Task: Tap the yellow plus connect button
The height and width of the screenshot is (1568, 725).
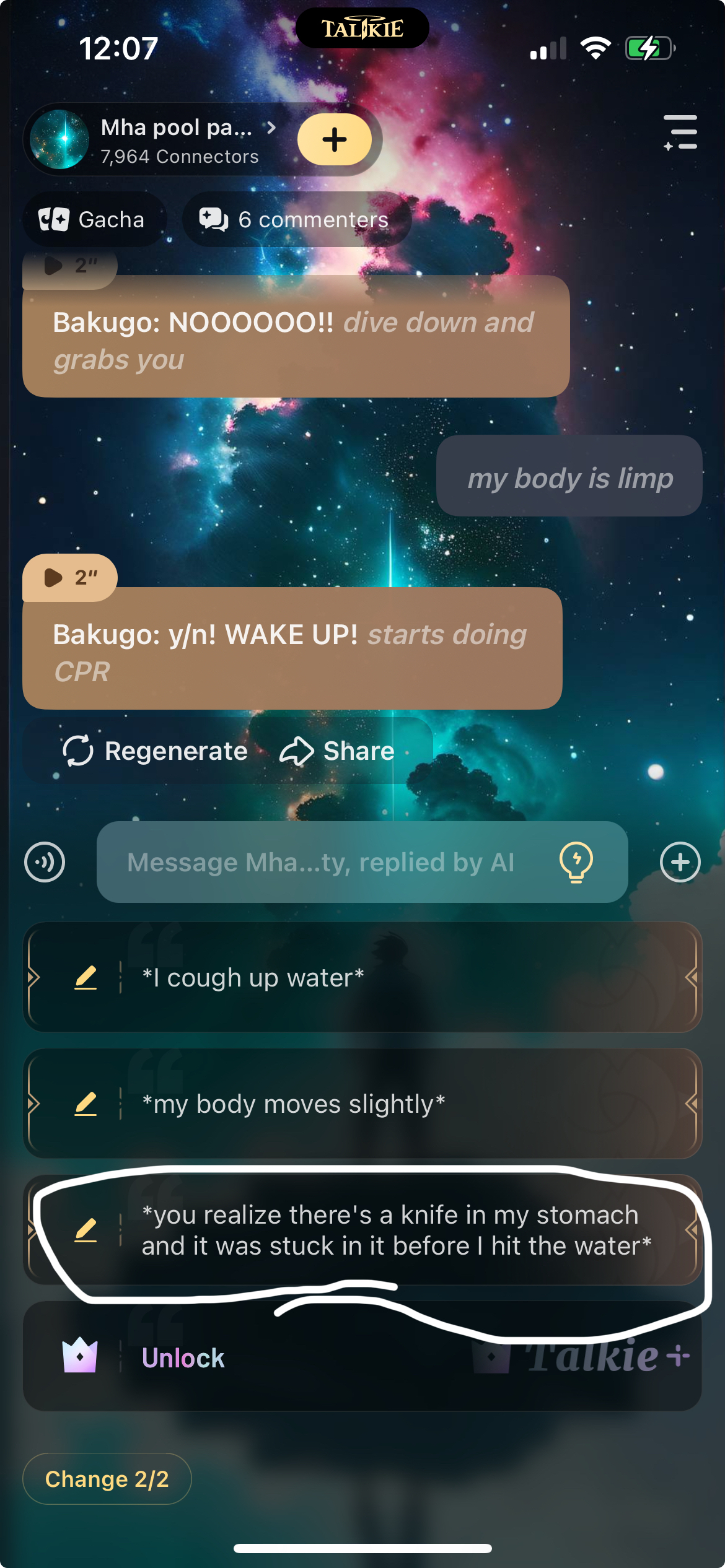Action: click(335, 140)
